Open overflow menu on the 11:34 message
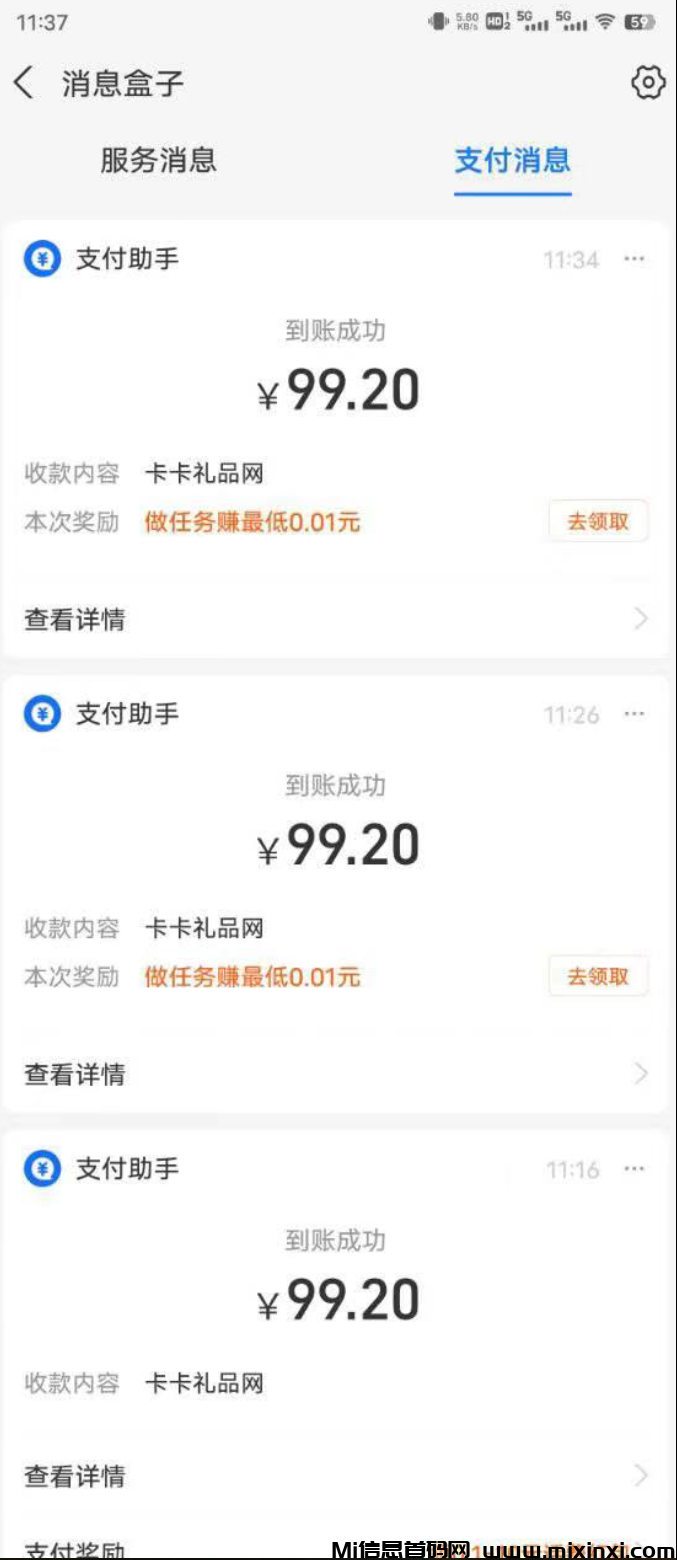The width and height of the screenshot is (677, 1560). click(634, 260)
